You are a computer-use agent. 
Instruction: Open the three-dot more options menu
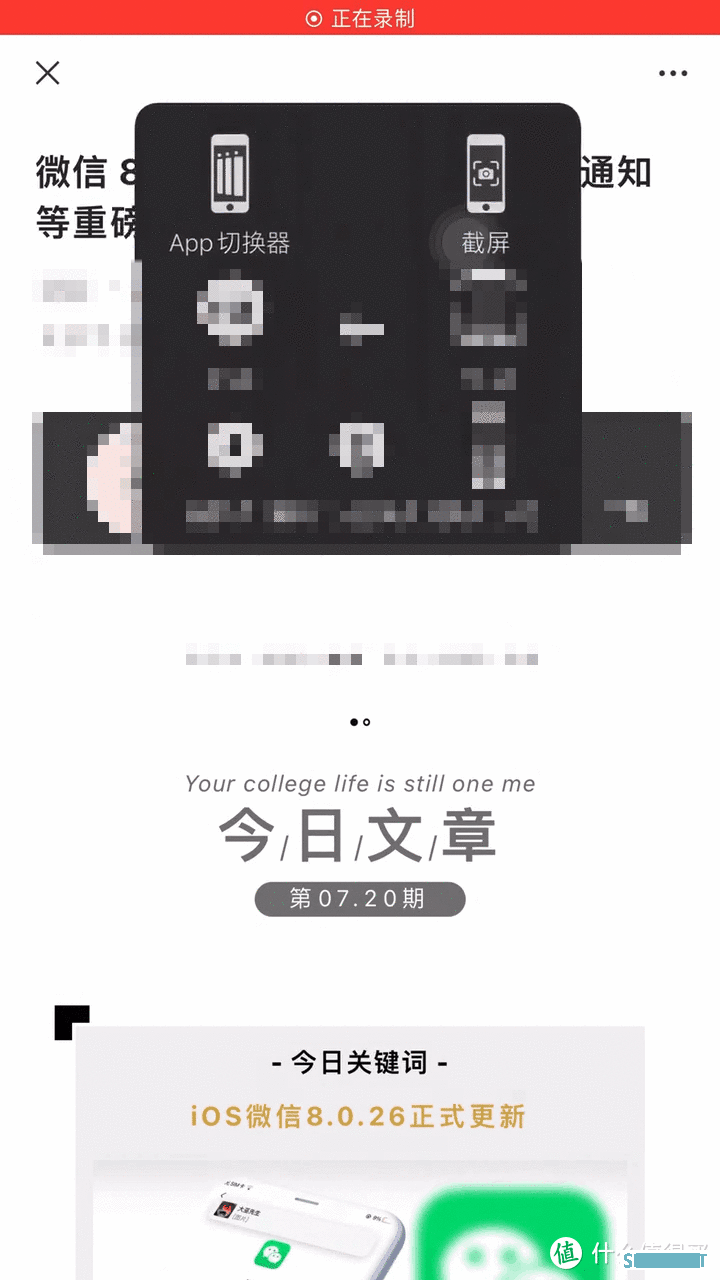tap(673, 73)
